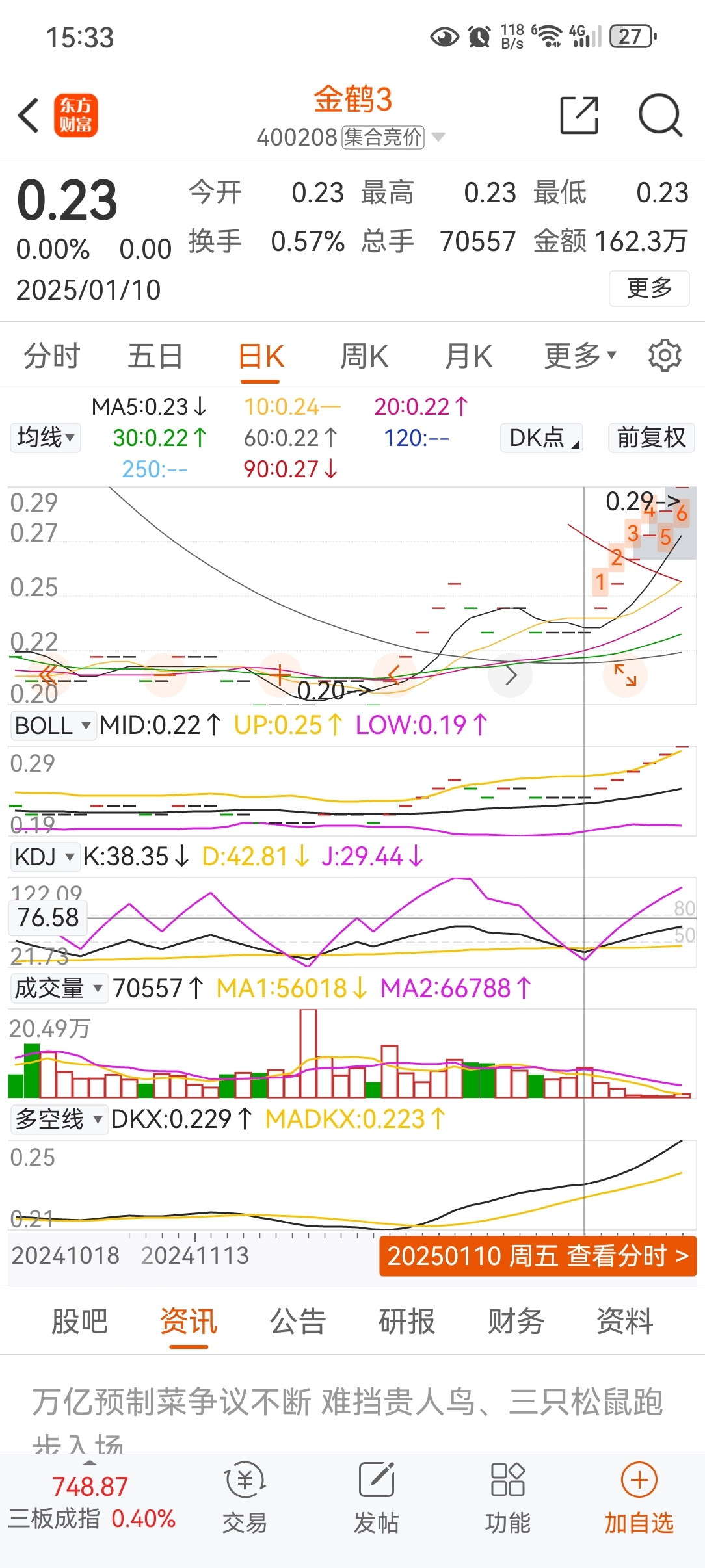The image size is (705, 1568).
Task: Open chart settings gear
Action: [665, 356]
